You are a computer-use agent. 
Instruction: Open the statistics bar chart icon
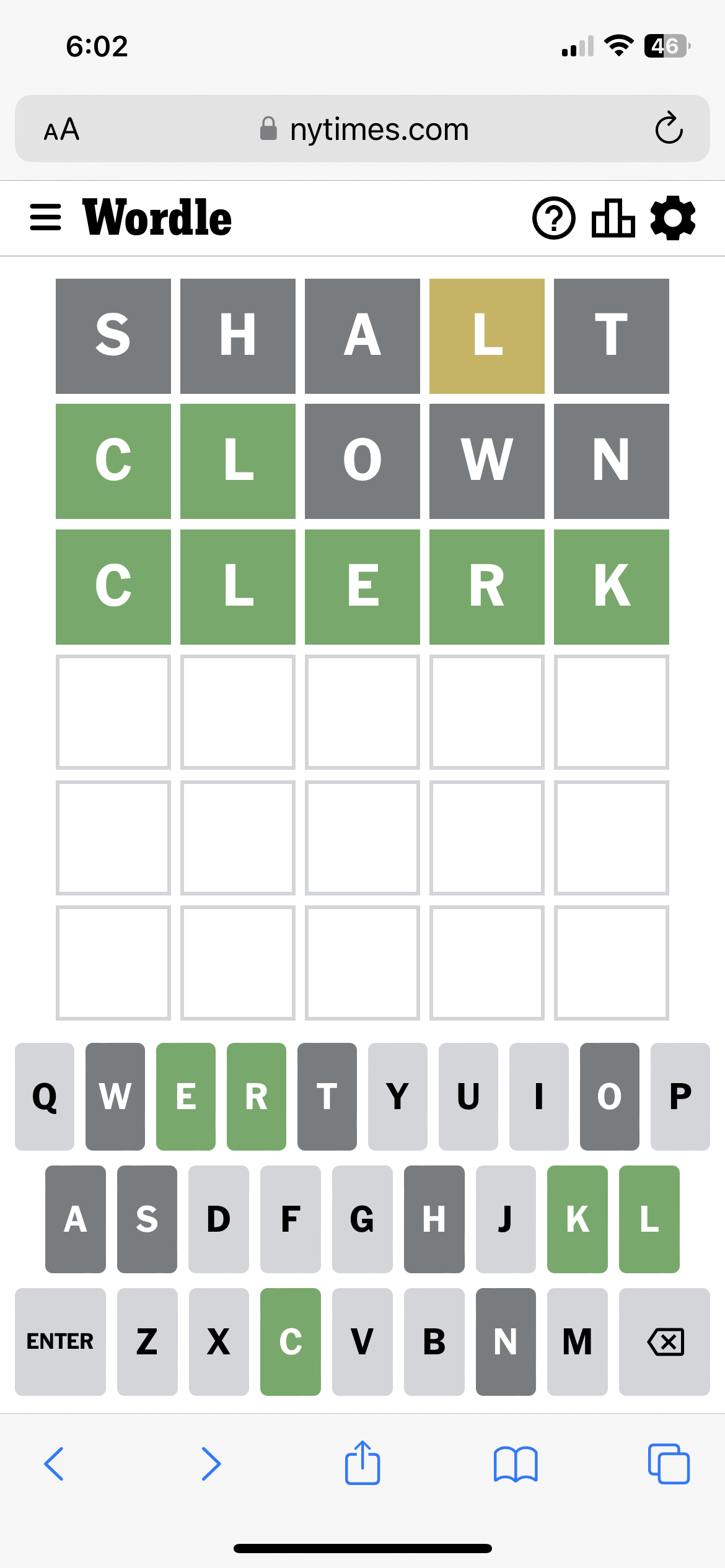tap(612, 218)
